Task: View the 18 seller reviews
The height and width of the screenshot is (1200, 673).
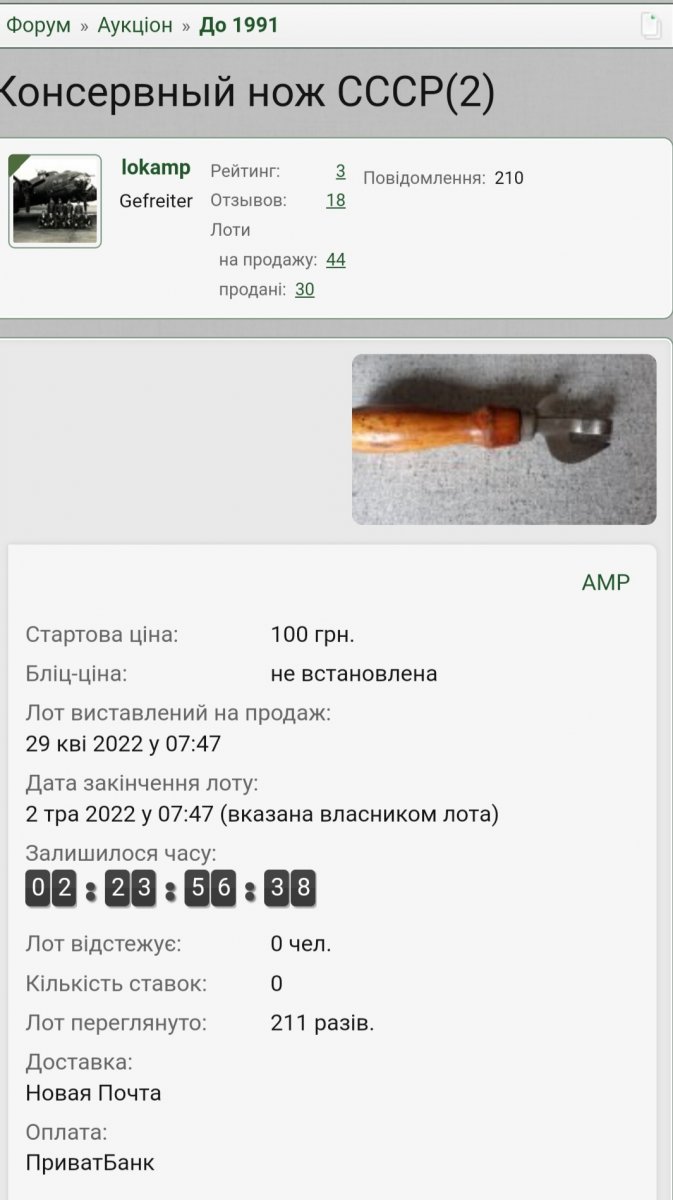Action: tap(335, 200)
